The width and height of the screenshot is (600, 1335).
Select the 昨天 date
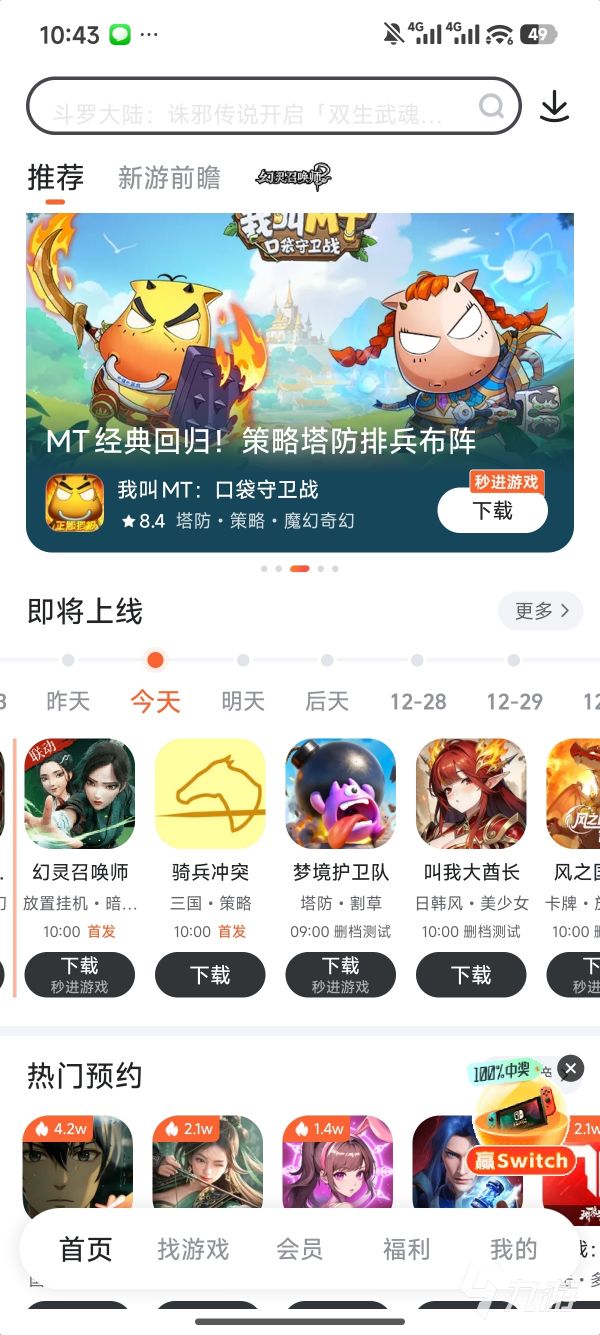pos(68,701)
